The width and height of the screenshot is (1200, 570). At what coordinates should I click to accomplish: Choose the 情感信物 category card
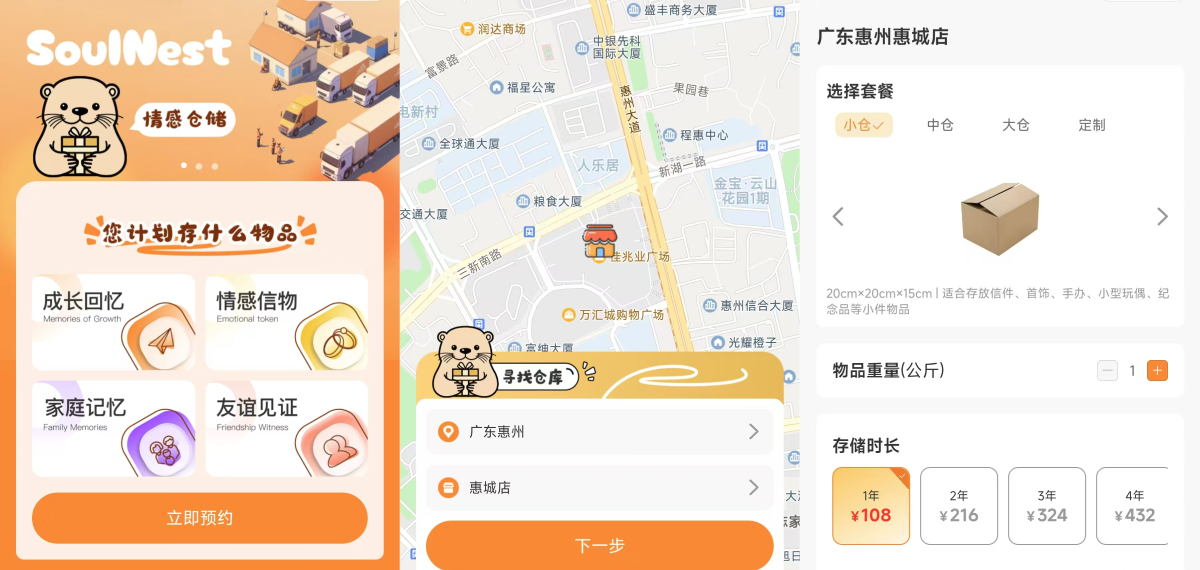coord(287,322)
